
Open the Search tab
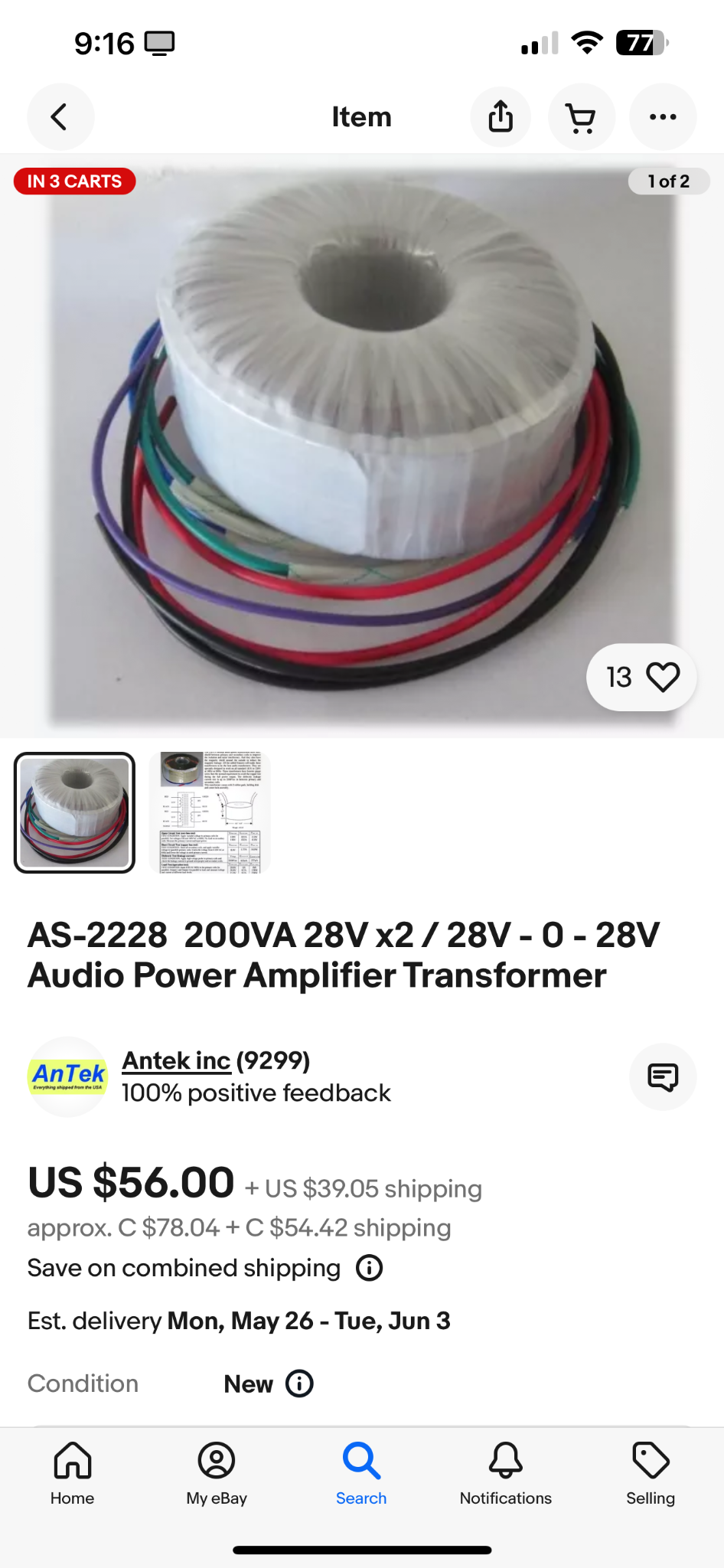point(361,1473)
